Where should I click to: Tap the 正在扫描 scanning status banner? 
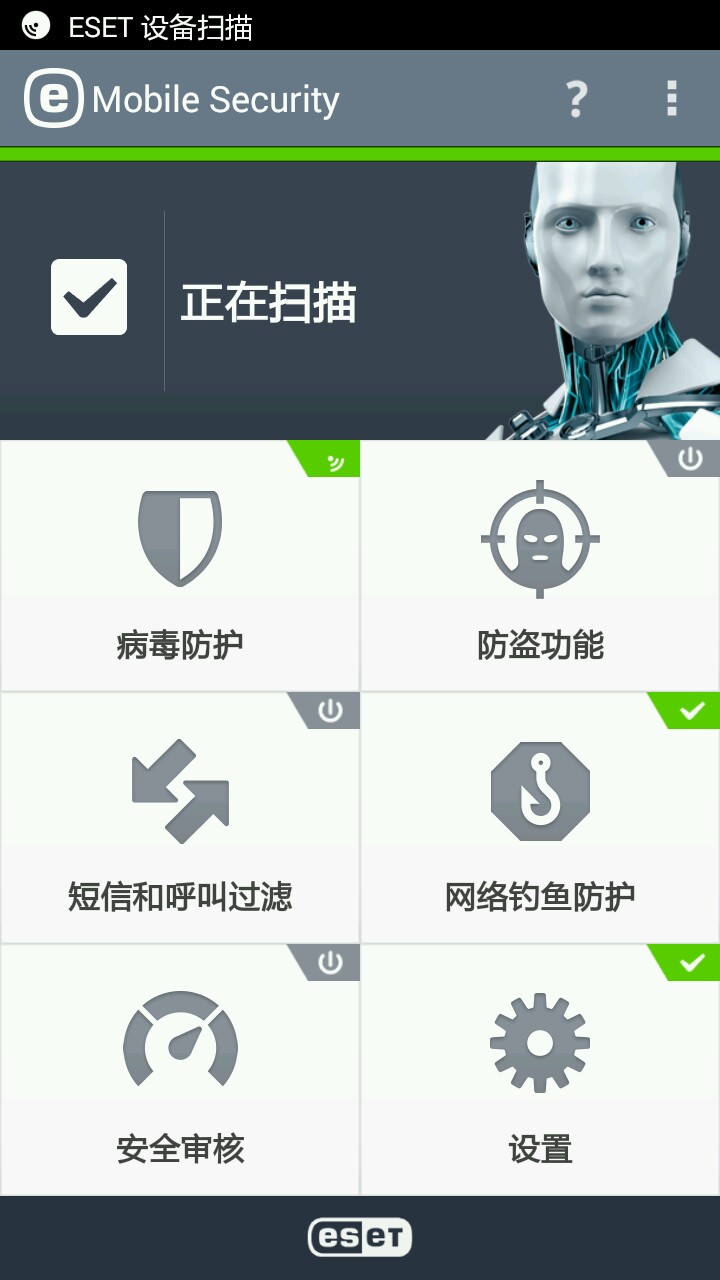pyautogui.click(x=268, y=301)
